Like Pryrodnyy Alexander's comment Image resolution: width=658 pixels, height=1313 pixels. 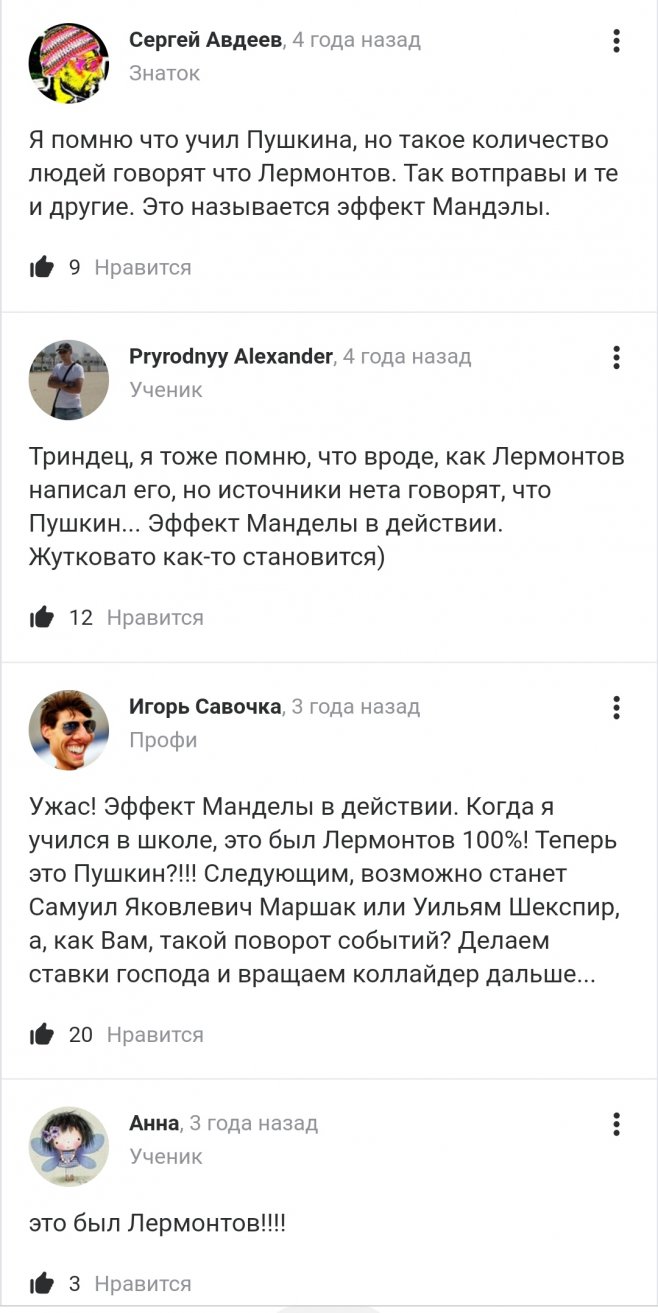pos(43,618)
